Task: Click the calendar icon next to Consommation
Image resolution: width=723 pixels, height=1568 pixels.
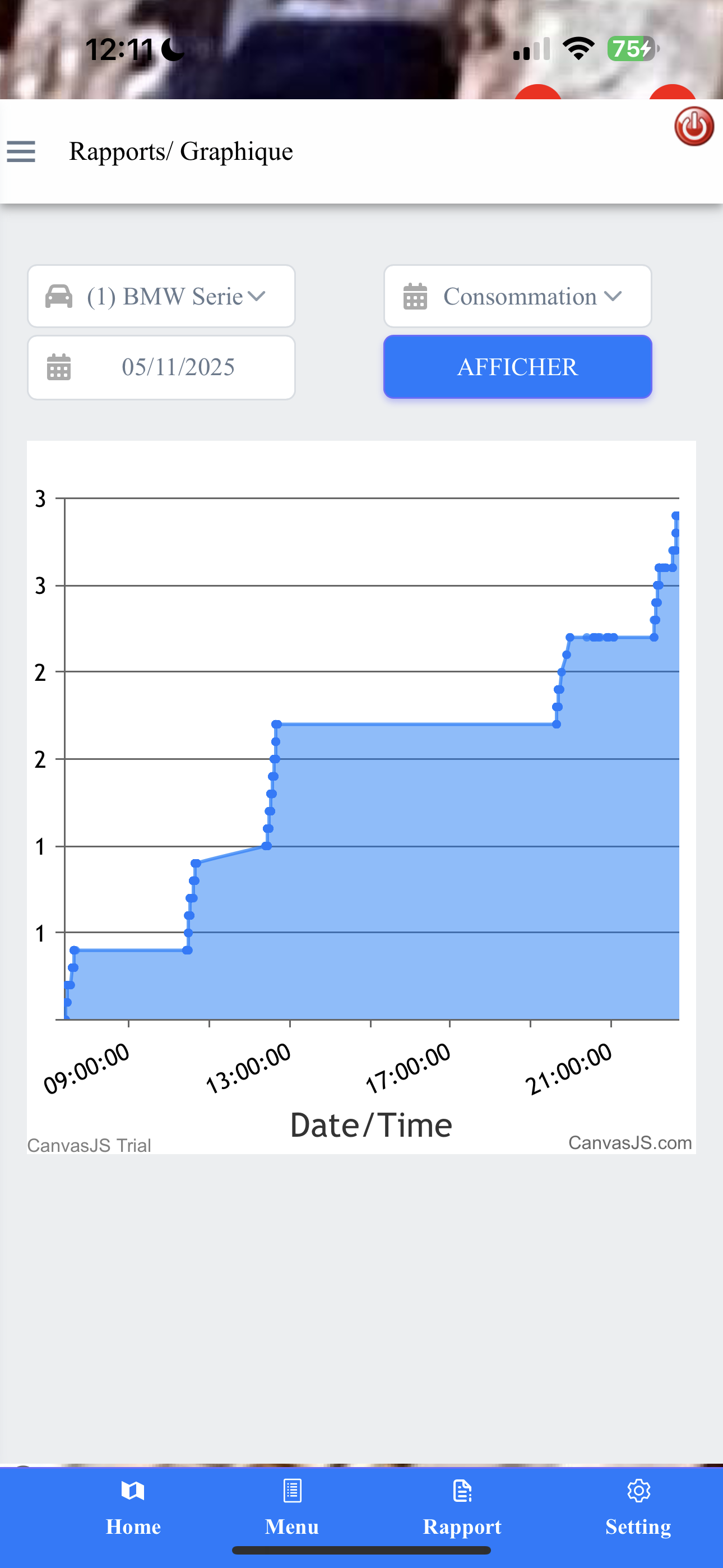Action: point(416,297)
